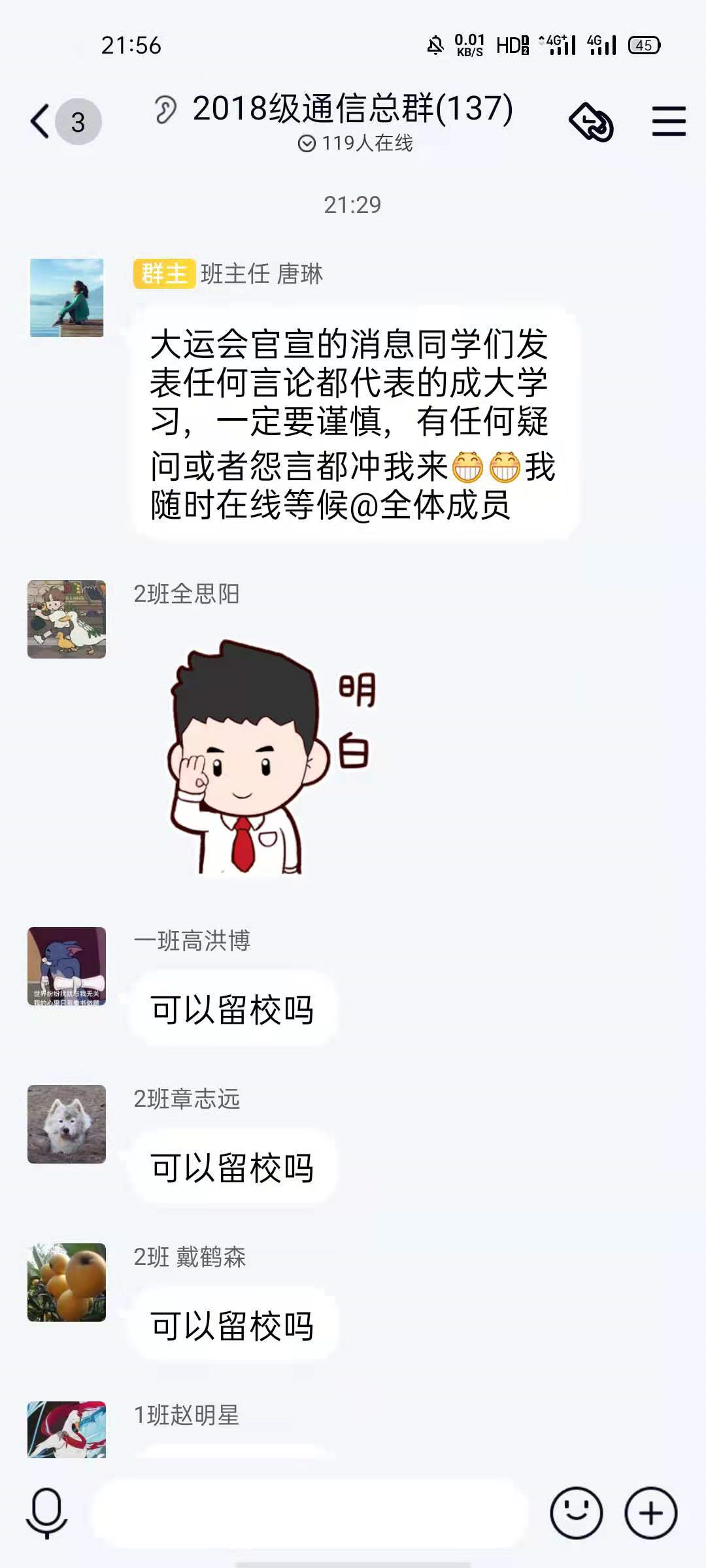Image resolution: width=706 pixels, height=1568 pixels.
Task: Tap the voice input microphone
Action: 46,1512
